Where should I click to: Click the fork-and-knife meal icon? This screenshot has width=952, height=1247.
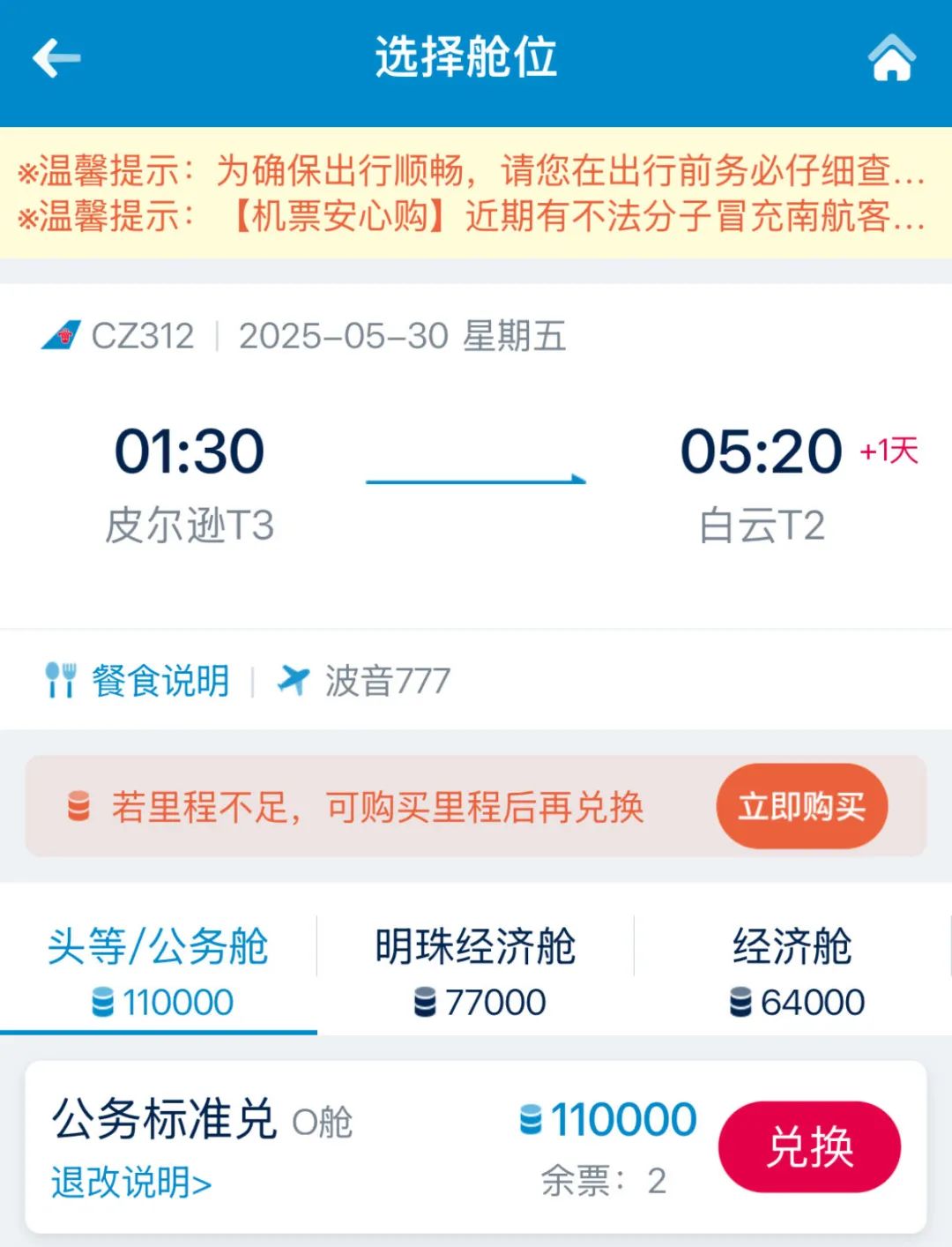click(62, 679)
